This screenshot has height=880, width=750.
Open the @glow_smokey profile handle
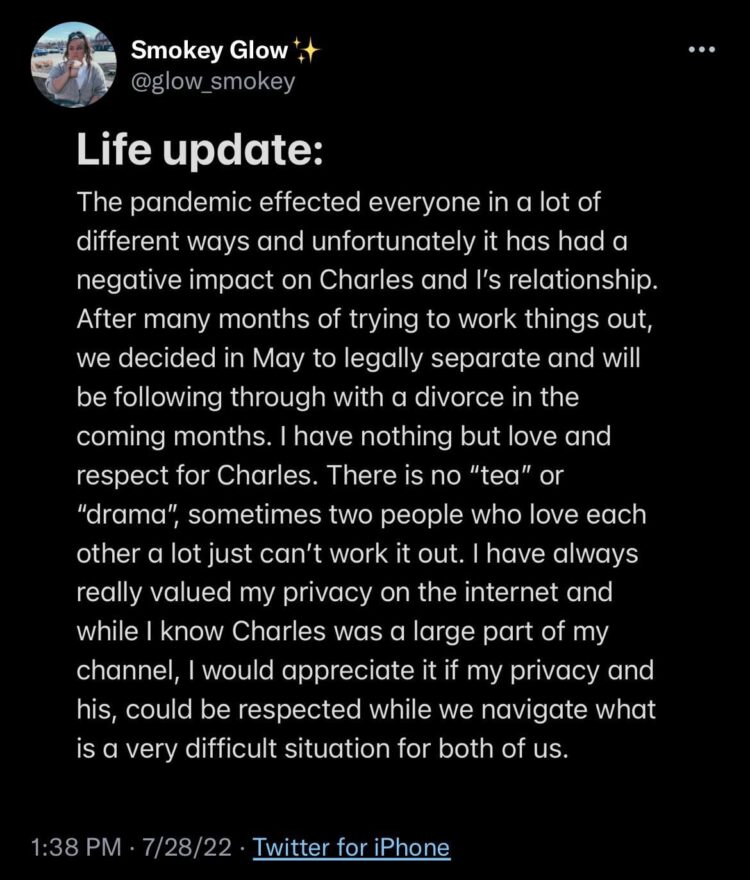(213, 82)
